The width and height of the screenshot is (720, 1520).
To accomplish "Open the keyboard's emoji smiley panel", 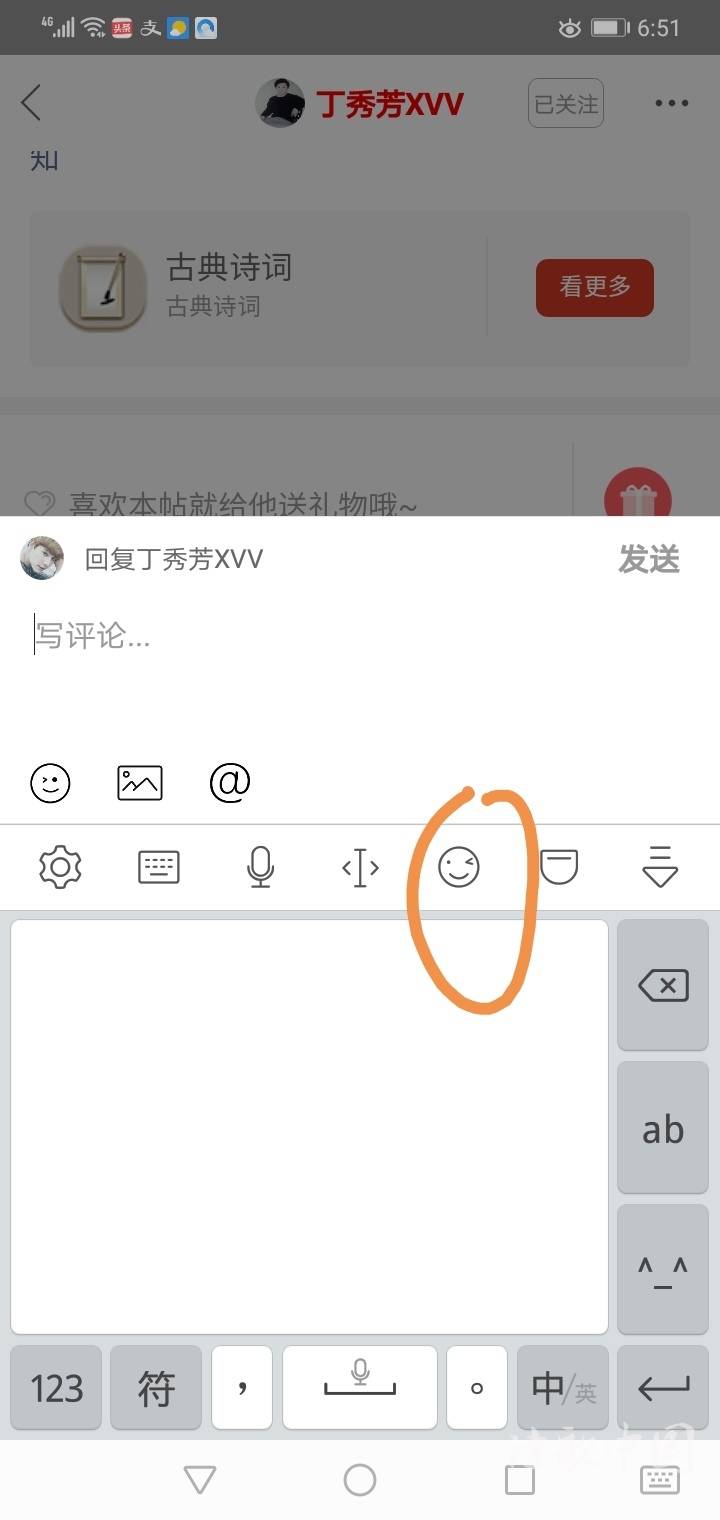I will [459, 867].
